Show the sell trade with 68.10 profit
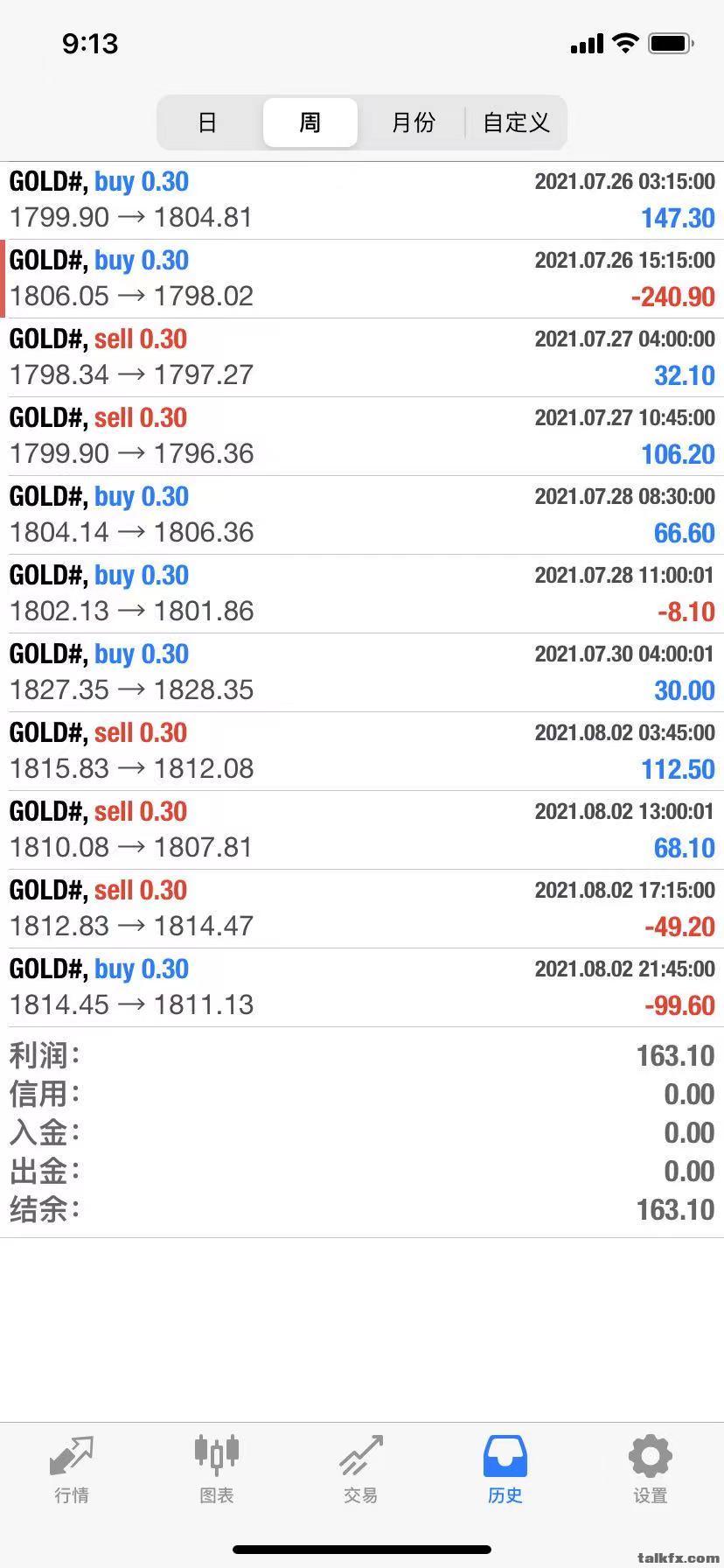 tap(362, 830)
